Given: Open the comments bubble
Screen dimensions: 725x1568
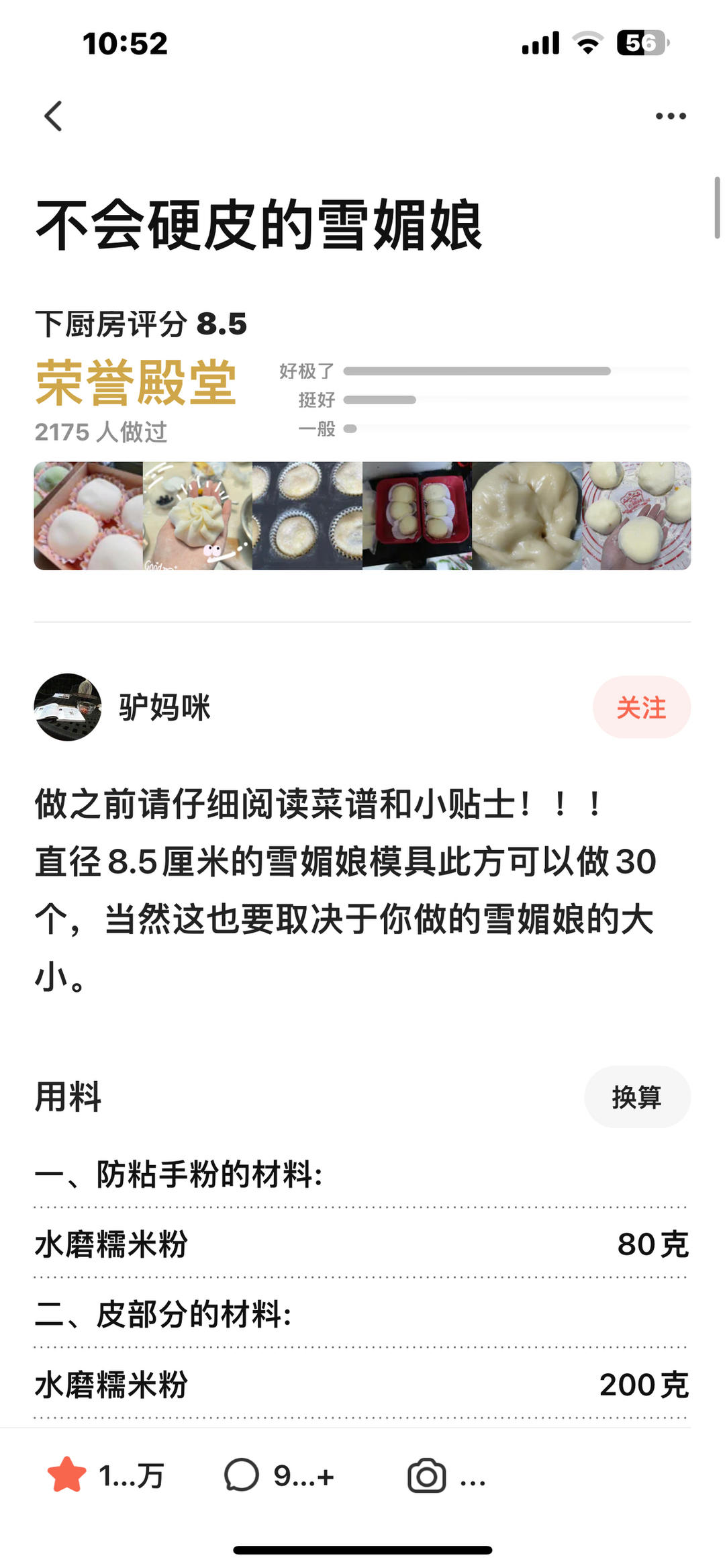Looking at the screenshot, I should coord(242,1475).
